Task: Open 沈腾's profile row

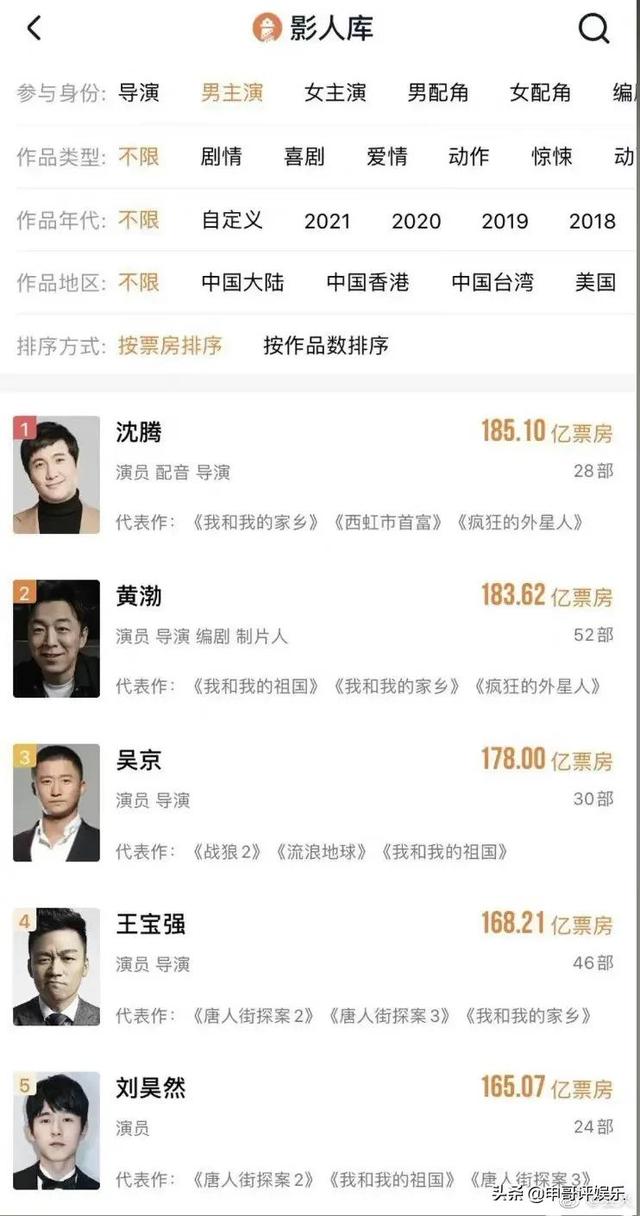Action: coord(320,475)
